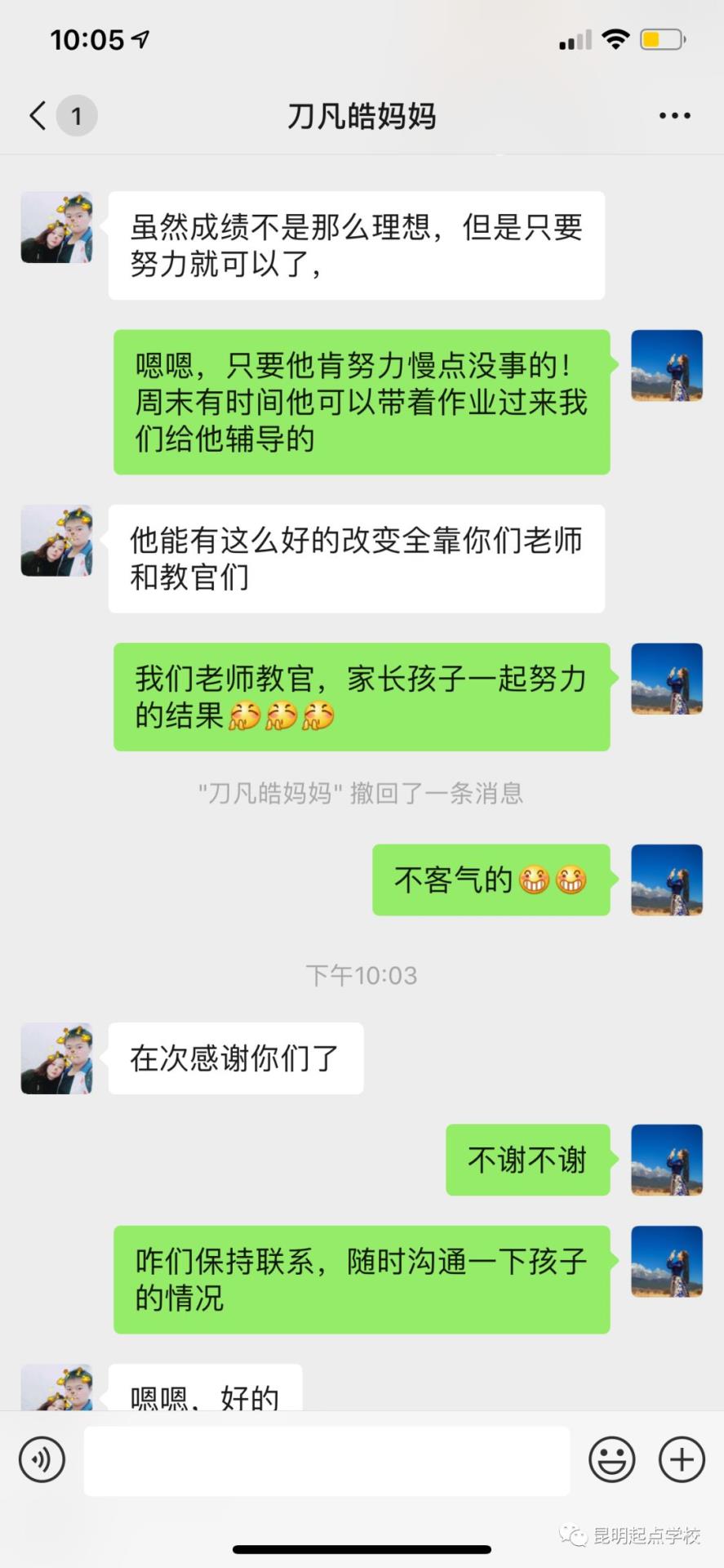The width and height of the screenshot is (724, 1568).
Task: Open your own avatar beside 不谢不谢
Action: coord(666,1160)
